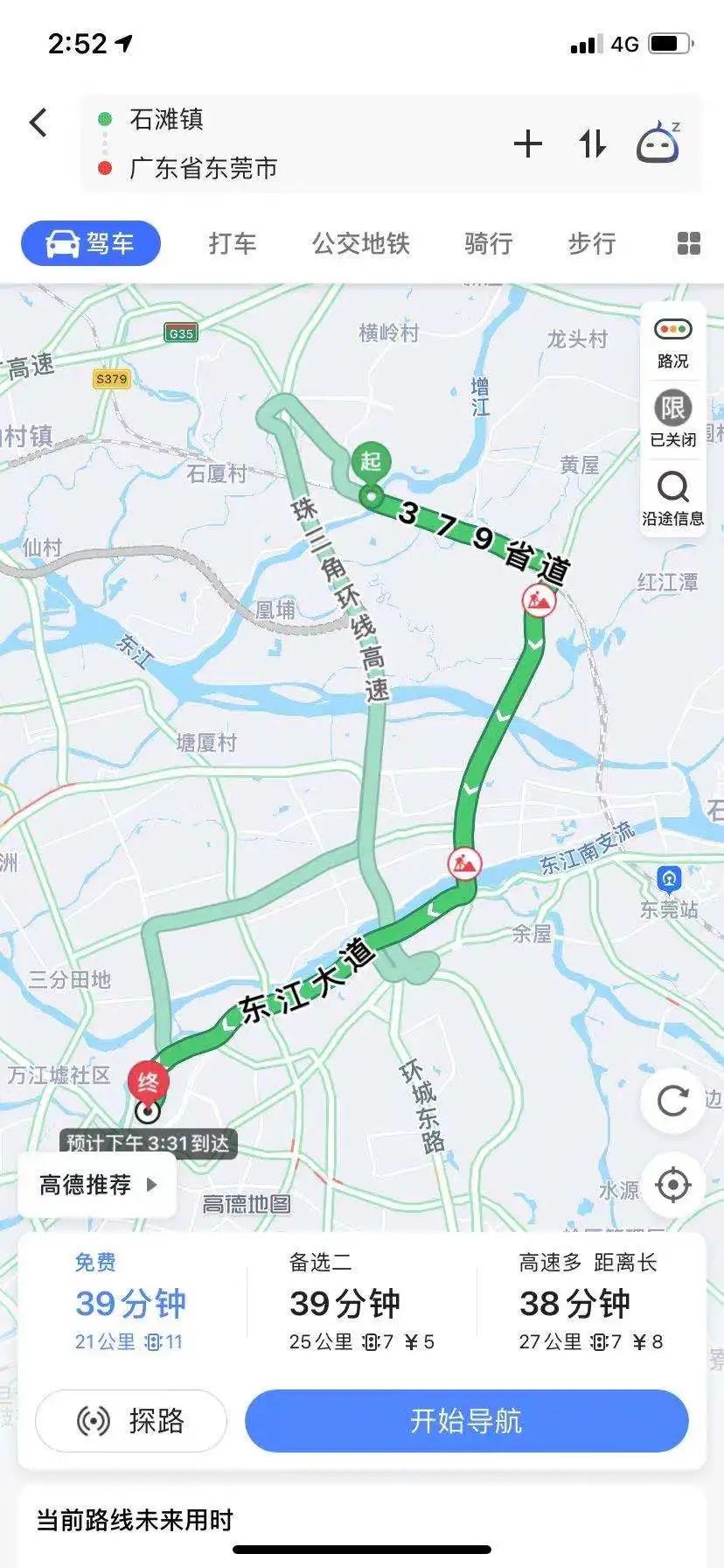
Task: Select the 高速多 38分钟 route option
Action: 575,1304
